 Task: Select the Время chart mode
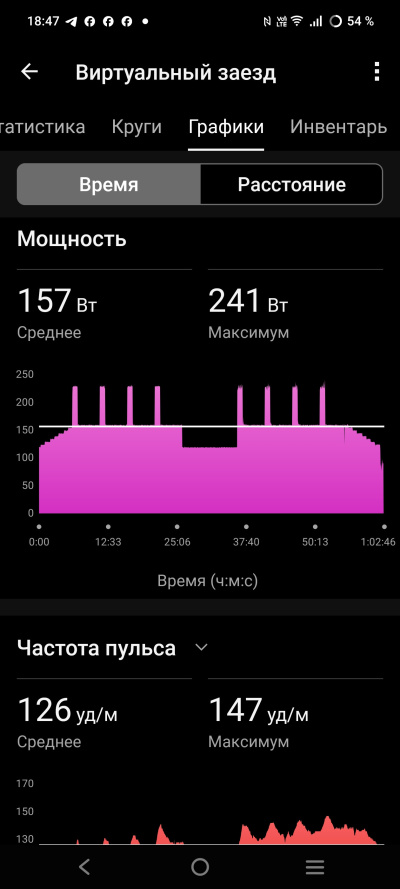click(x=109, y=184)
